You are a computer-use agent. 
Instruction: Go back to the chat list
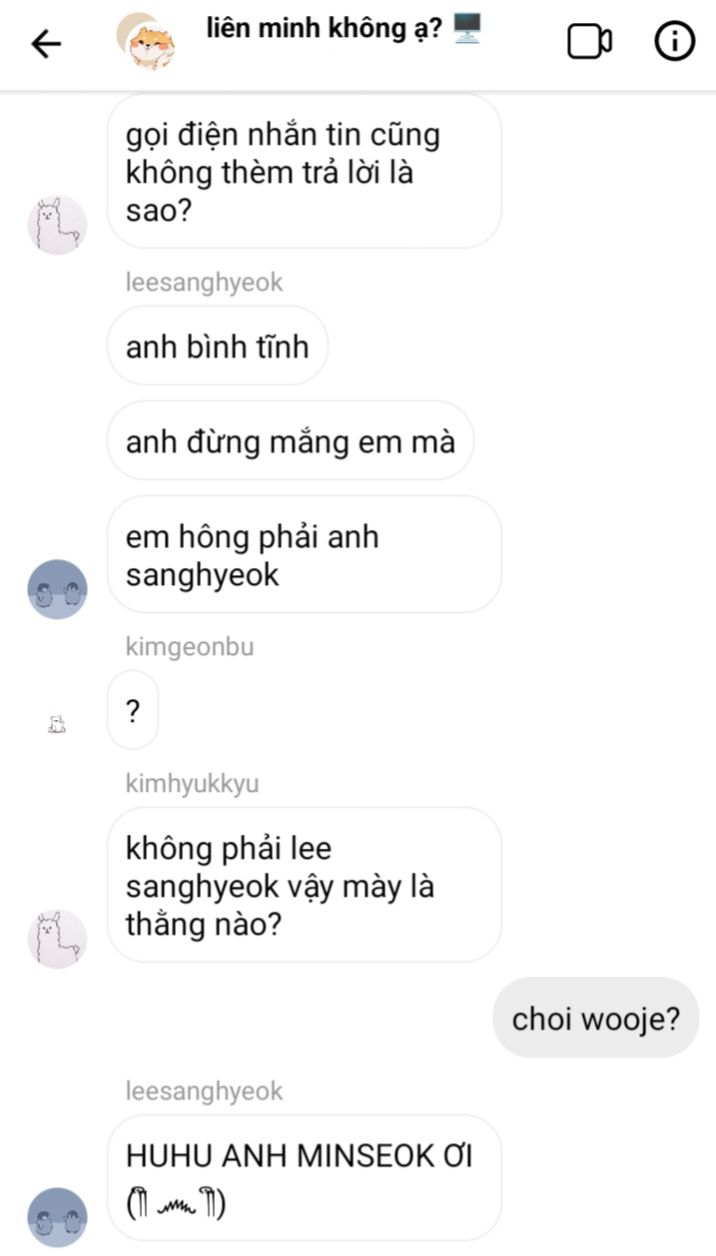[x=46, y=43]
